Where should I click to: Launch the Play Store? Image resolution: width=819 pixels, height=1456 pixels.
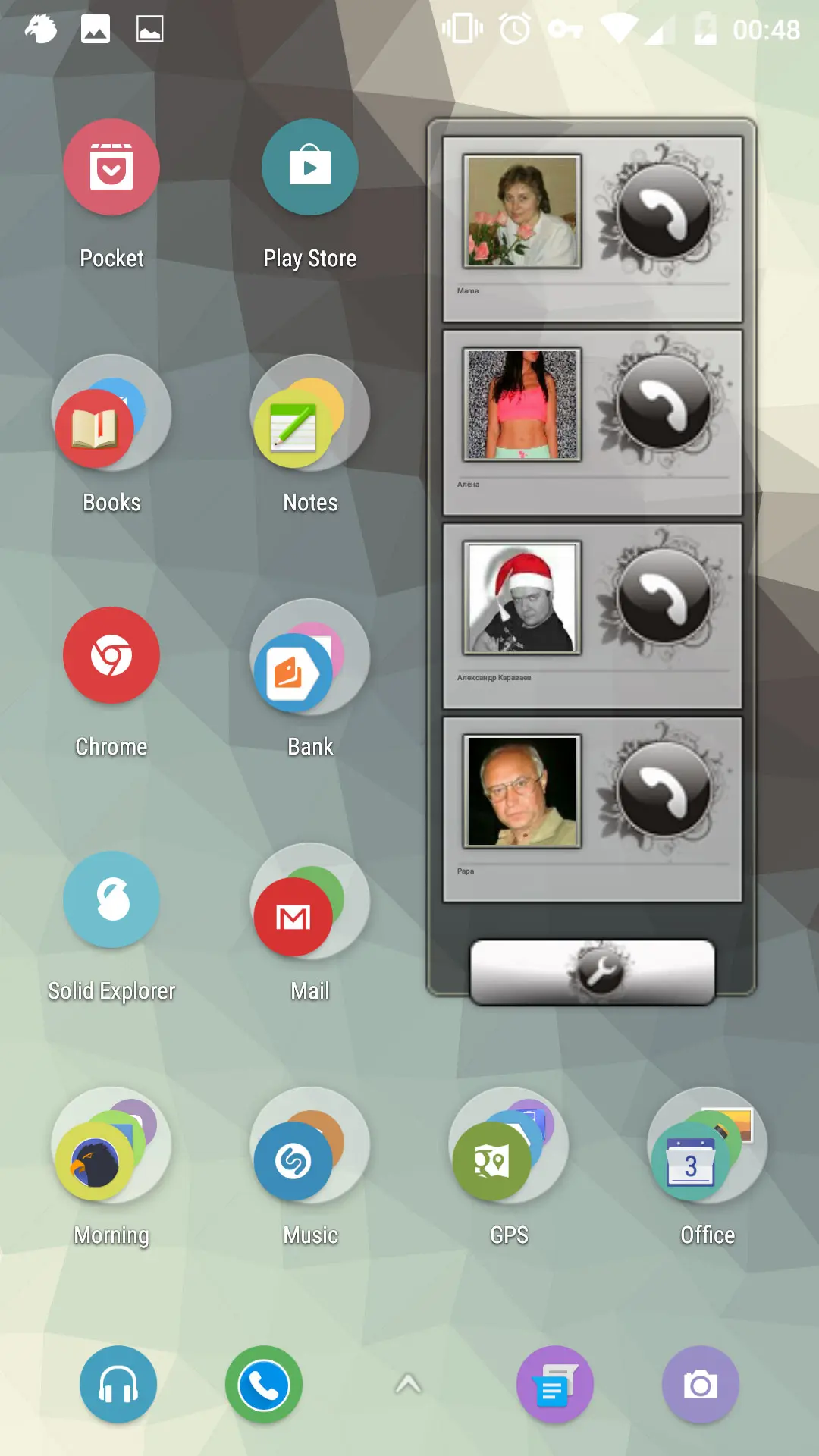tap(309, 168)
